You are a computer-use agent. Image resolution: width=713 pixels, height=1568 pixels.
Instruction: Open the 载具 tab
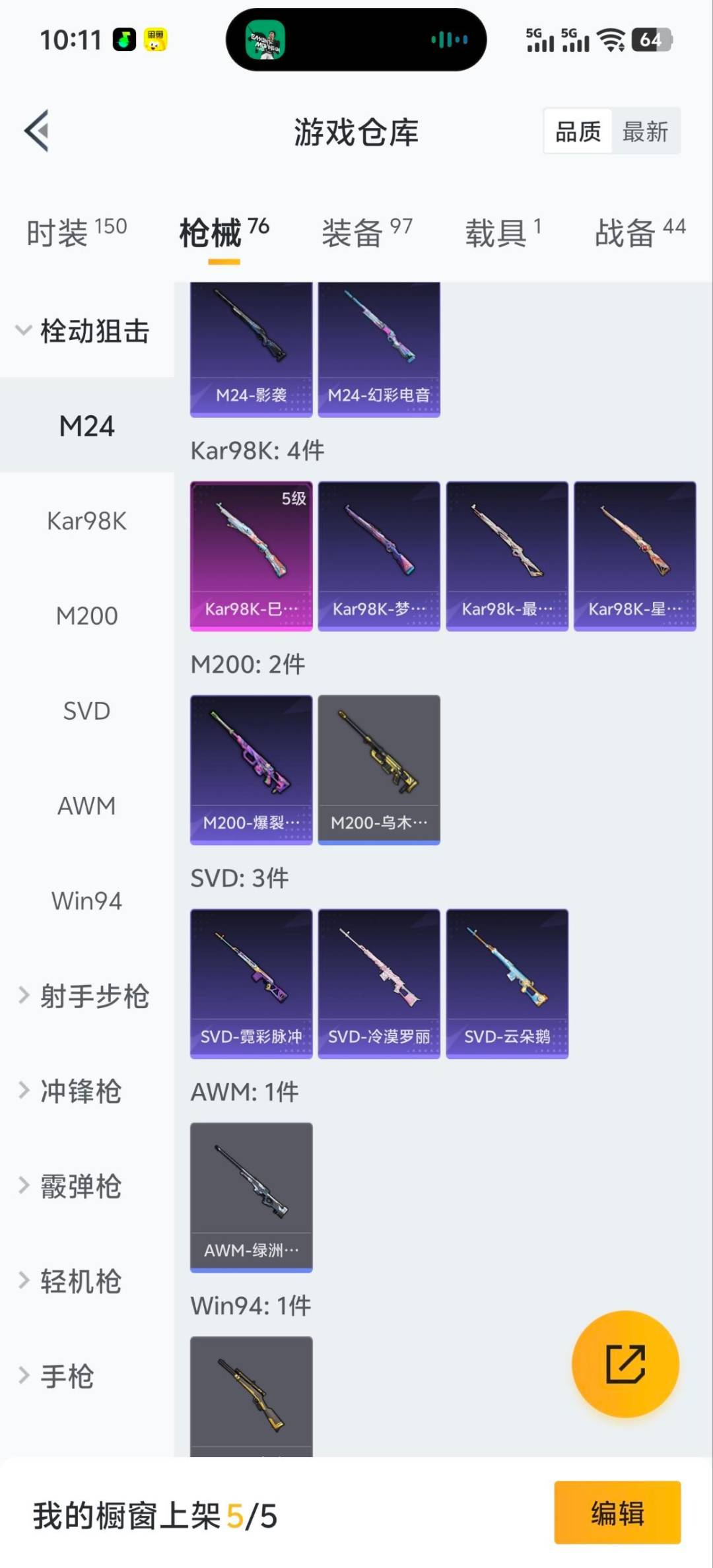(x=502, y=232)
